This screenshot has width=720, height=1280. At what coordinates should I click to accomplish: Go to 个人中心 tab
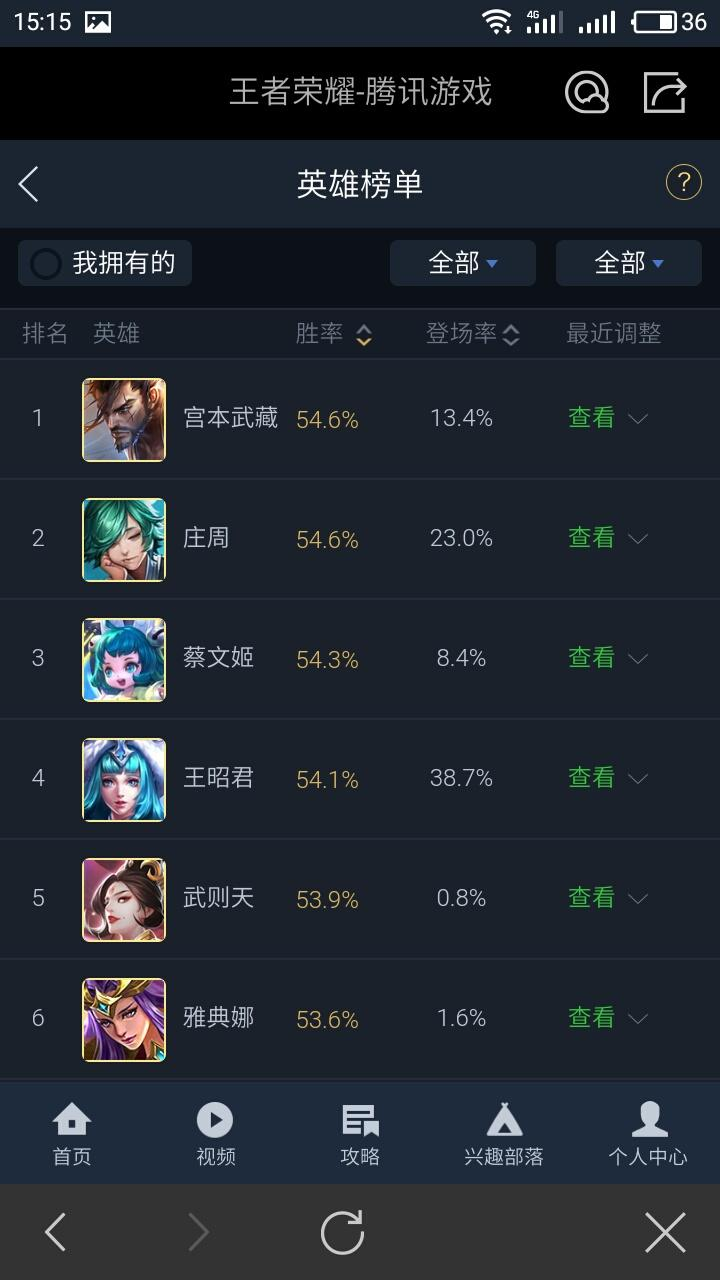point(648,1134)
